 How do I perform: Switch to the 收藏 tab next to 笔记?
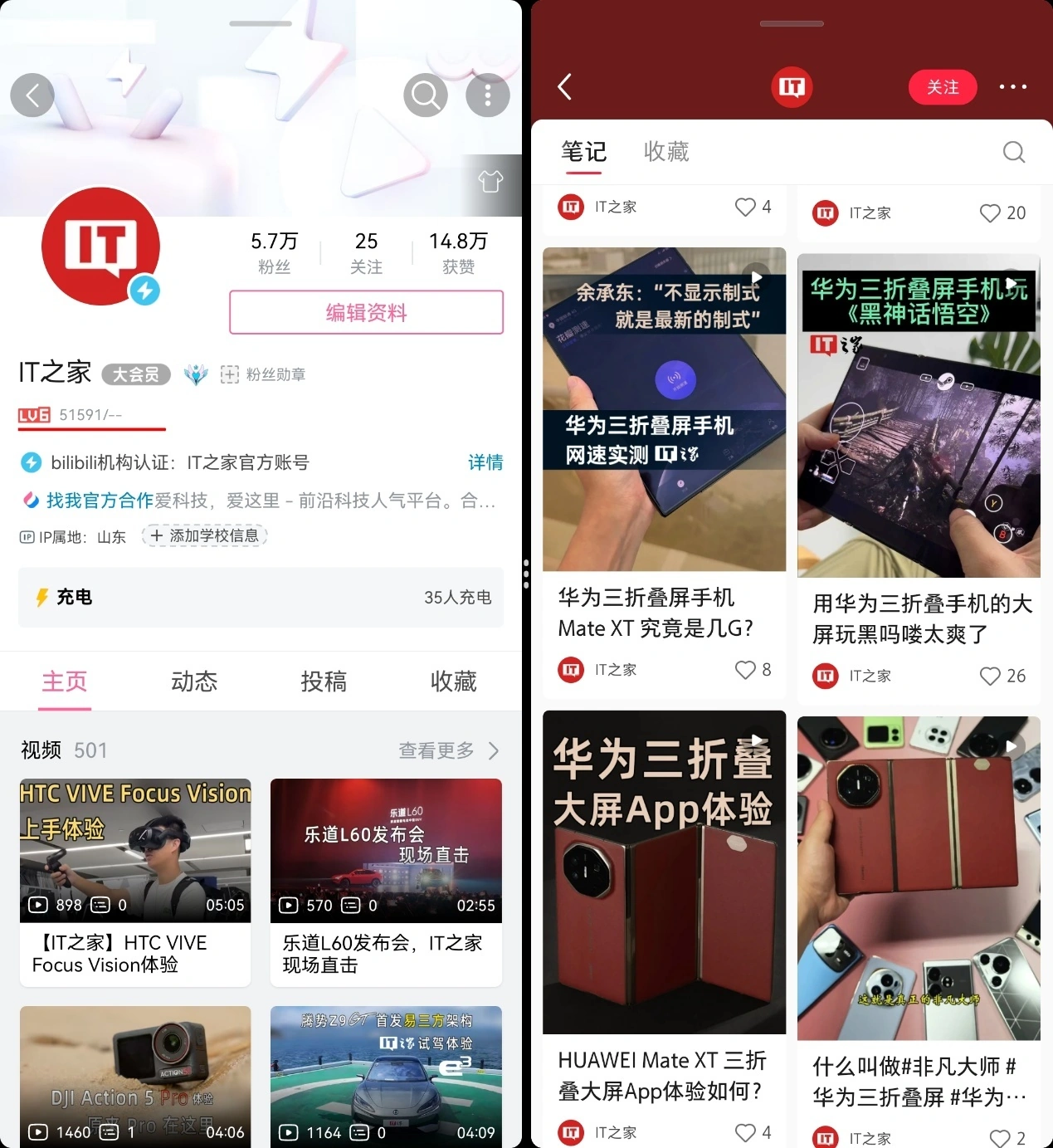[666, 152]
